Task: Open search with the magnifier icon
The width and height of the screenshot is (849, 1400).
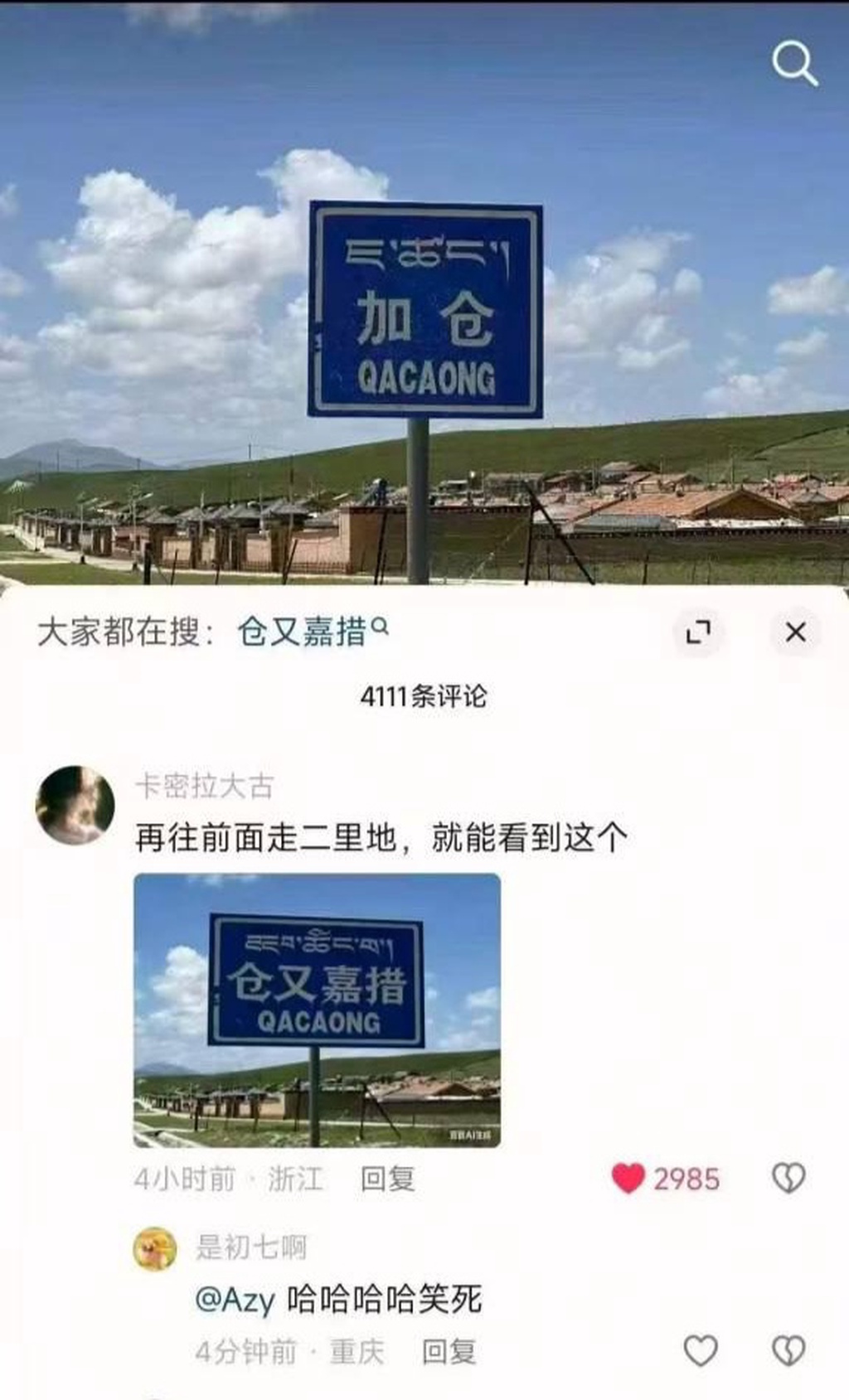Action: [x=794, y=64]
